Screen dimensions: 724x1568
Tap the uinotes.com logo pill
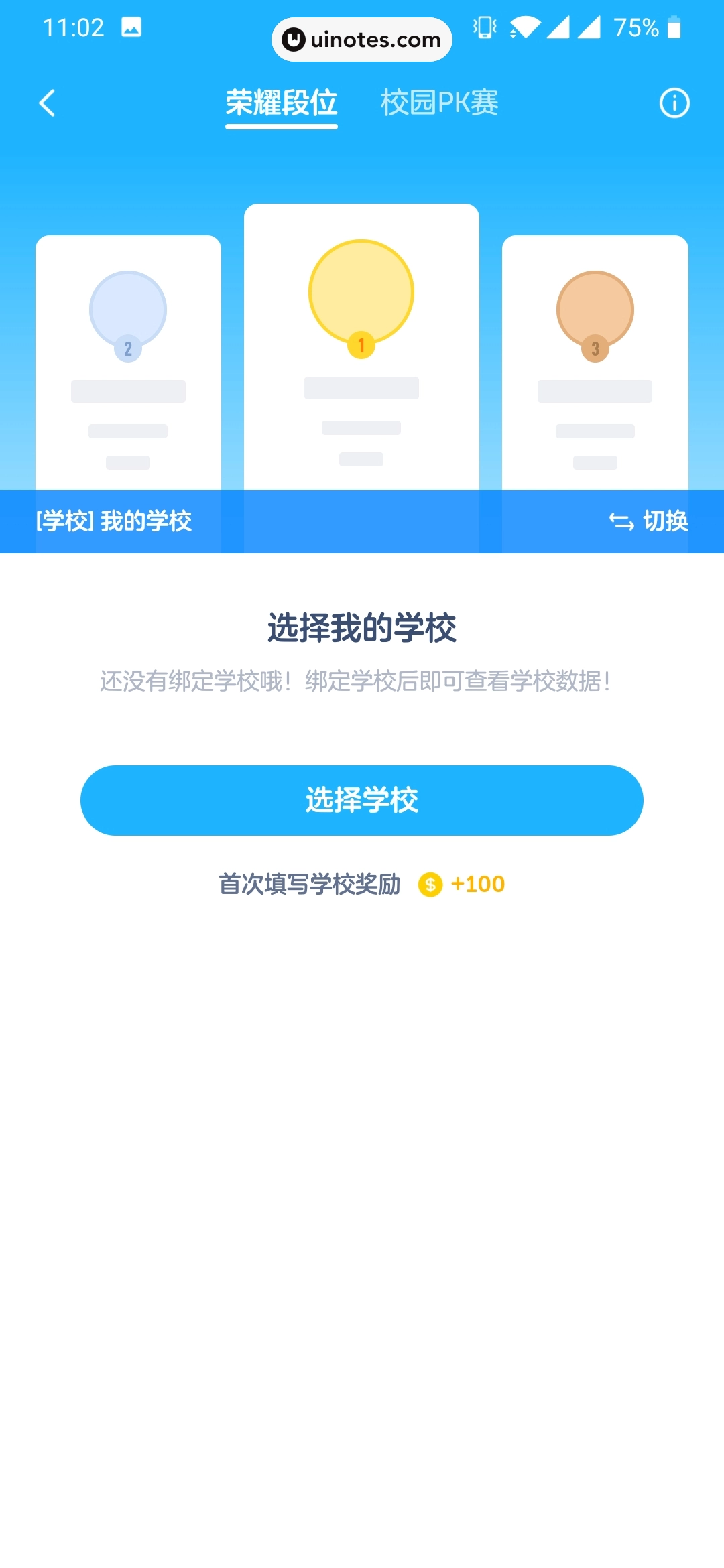click(361, 40)
